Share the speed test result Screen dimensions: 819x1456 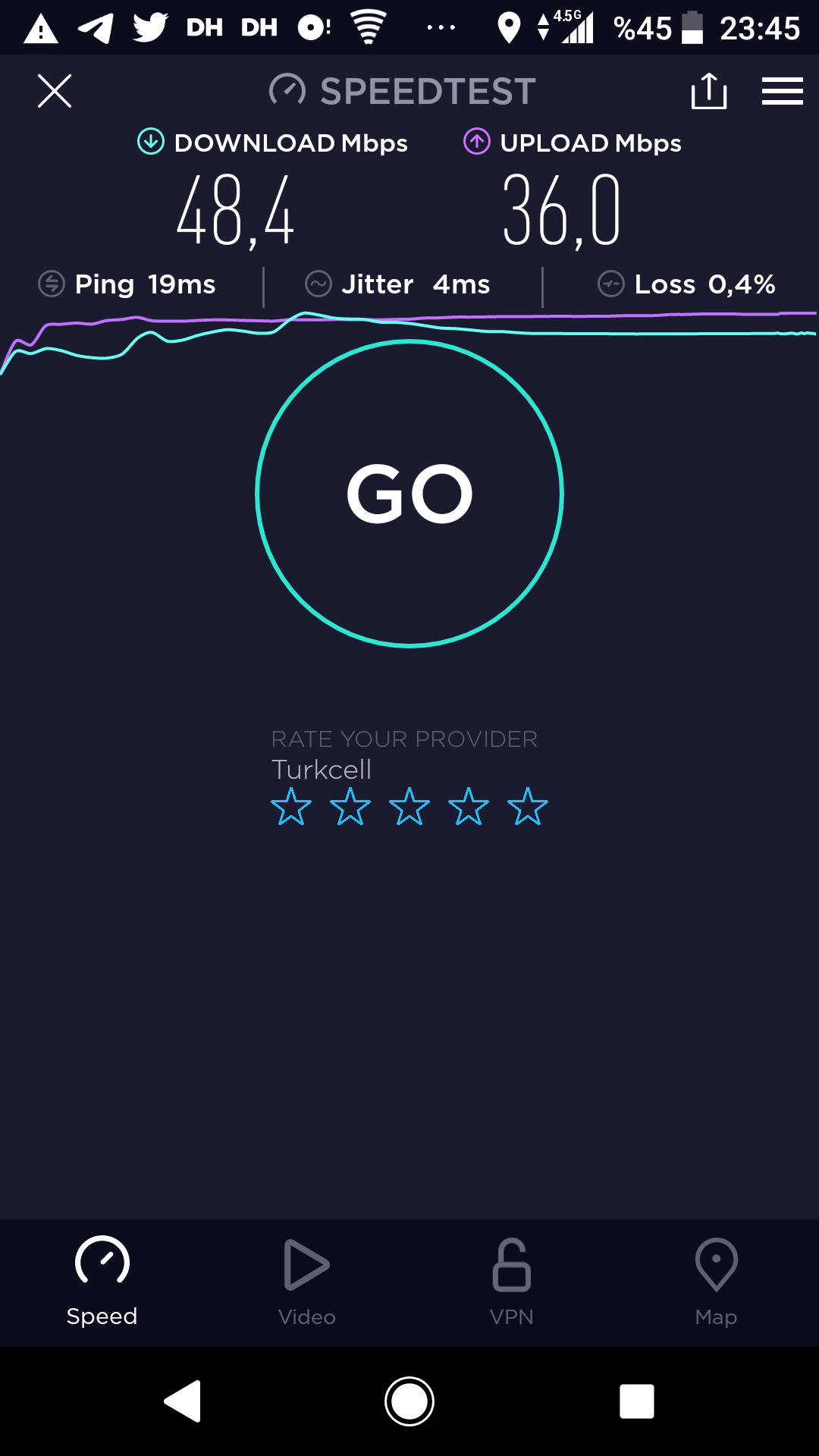[709, 91]
